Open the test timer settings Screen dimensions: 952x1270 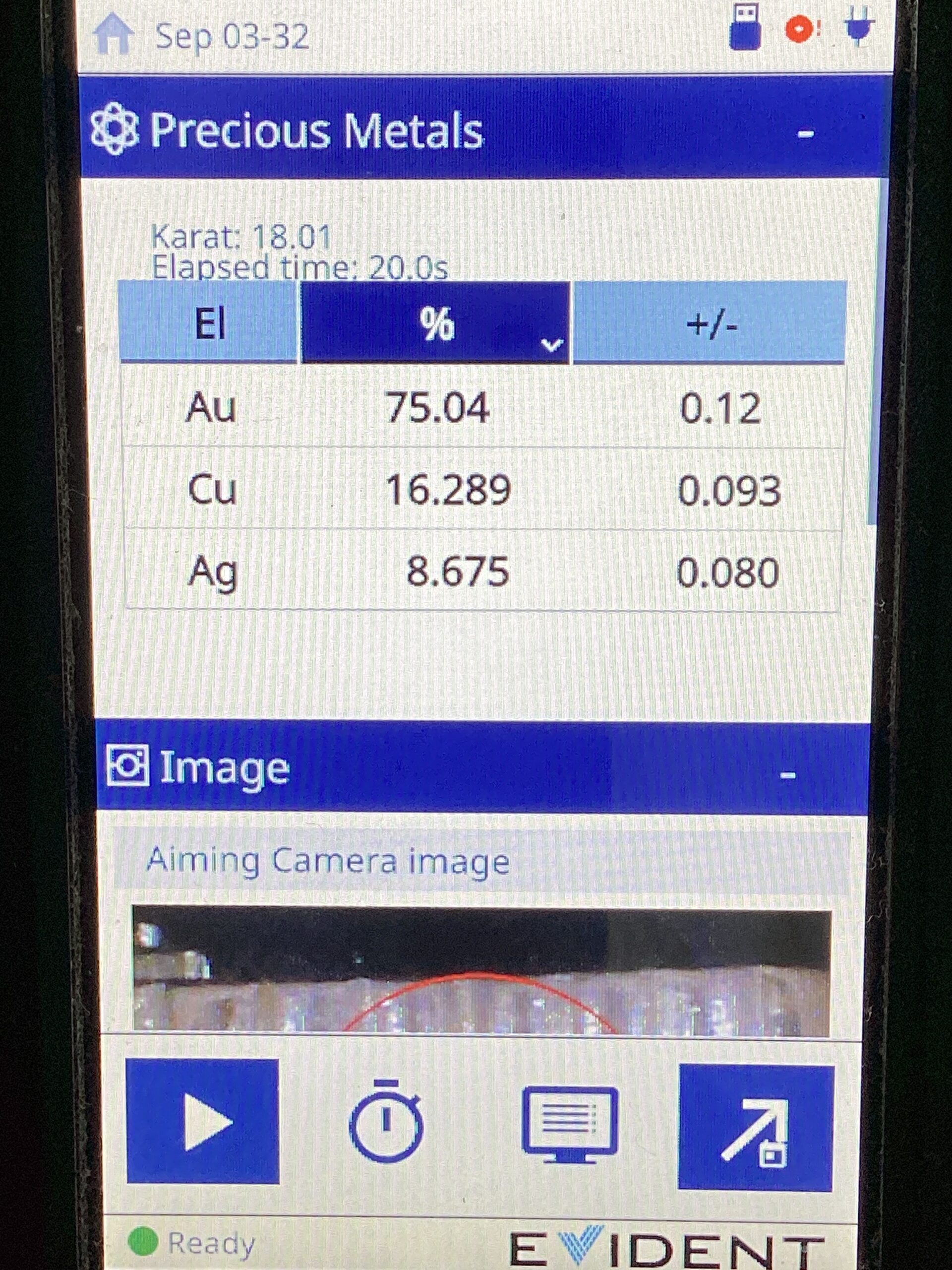386,1121
